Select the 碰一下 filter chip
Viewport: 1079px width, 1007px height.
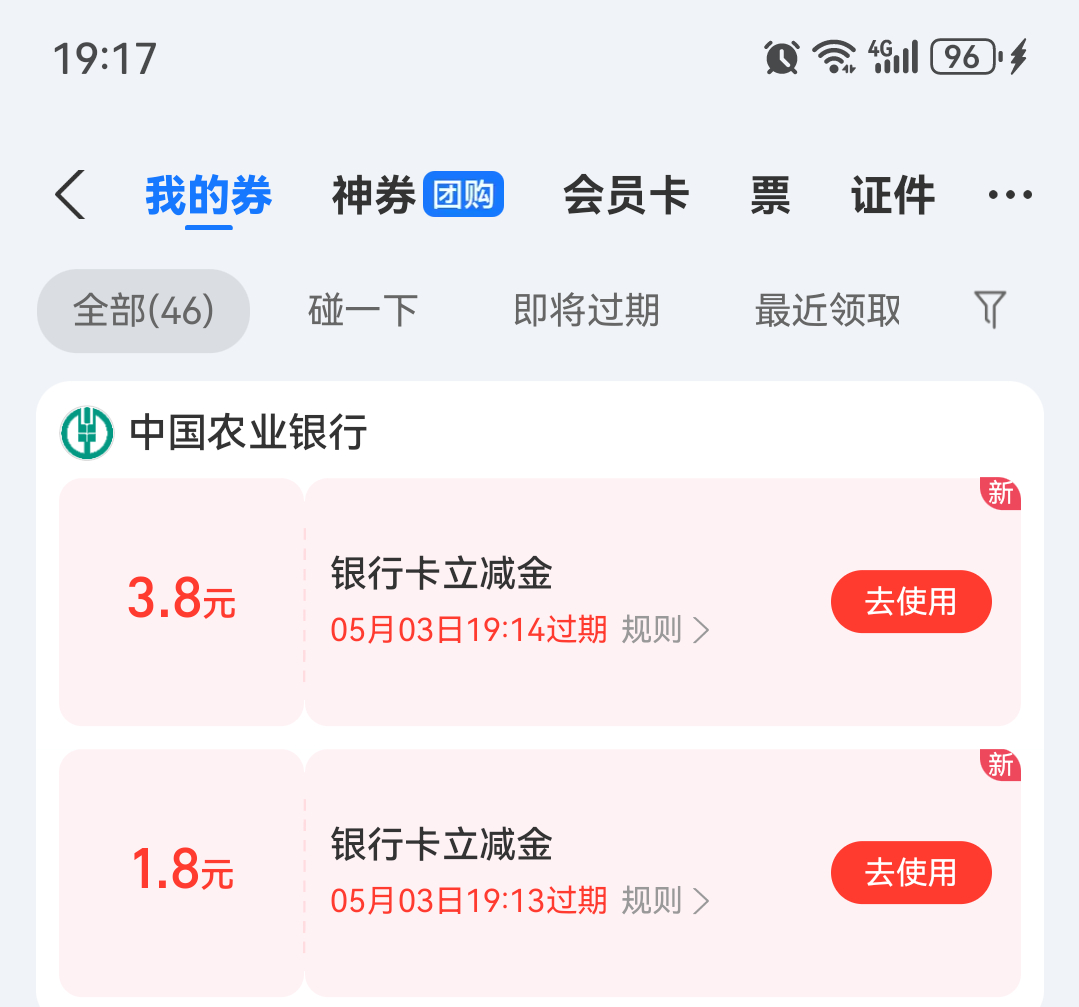point(362,311)
